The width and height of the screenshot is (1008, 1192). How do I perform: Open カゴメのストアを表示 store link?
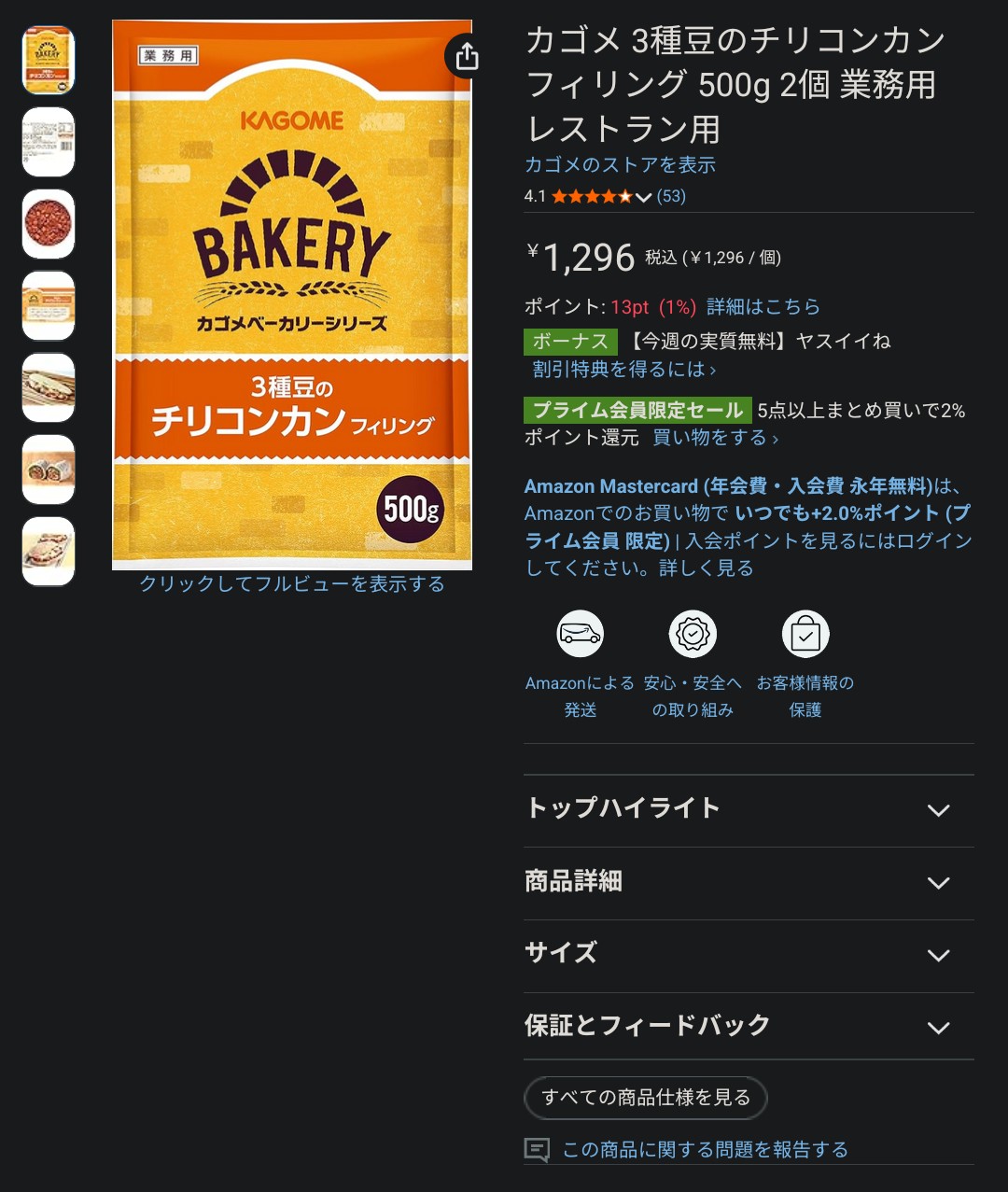[x=620, y=165]
